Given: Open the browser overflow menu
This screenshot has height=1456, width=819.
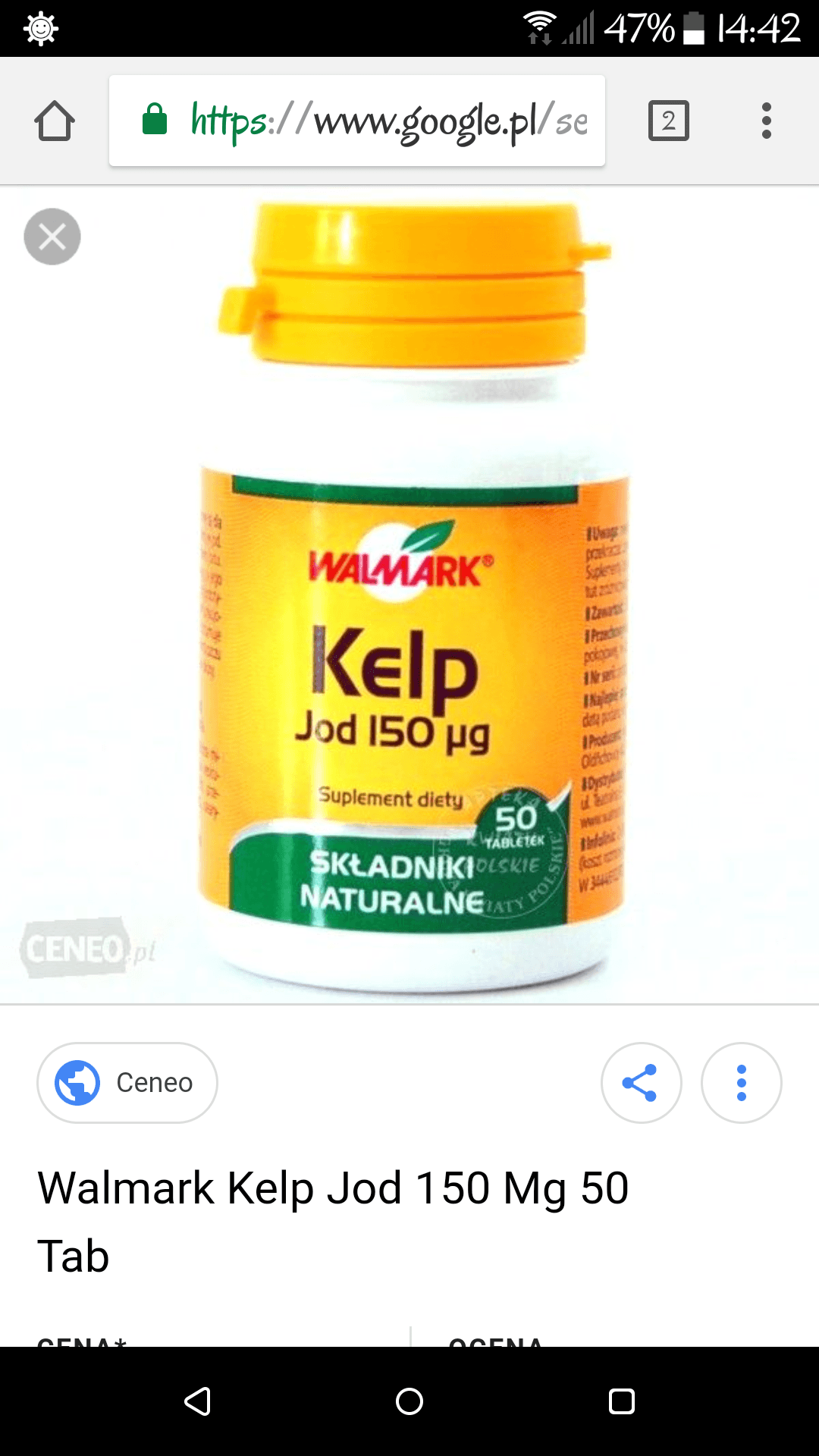Looking at the screenshot, I should pyautogui.click(x=766, y=121).
